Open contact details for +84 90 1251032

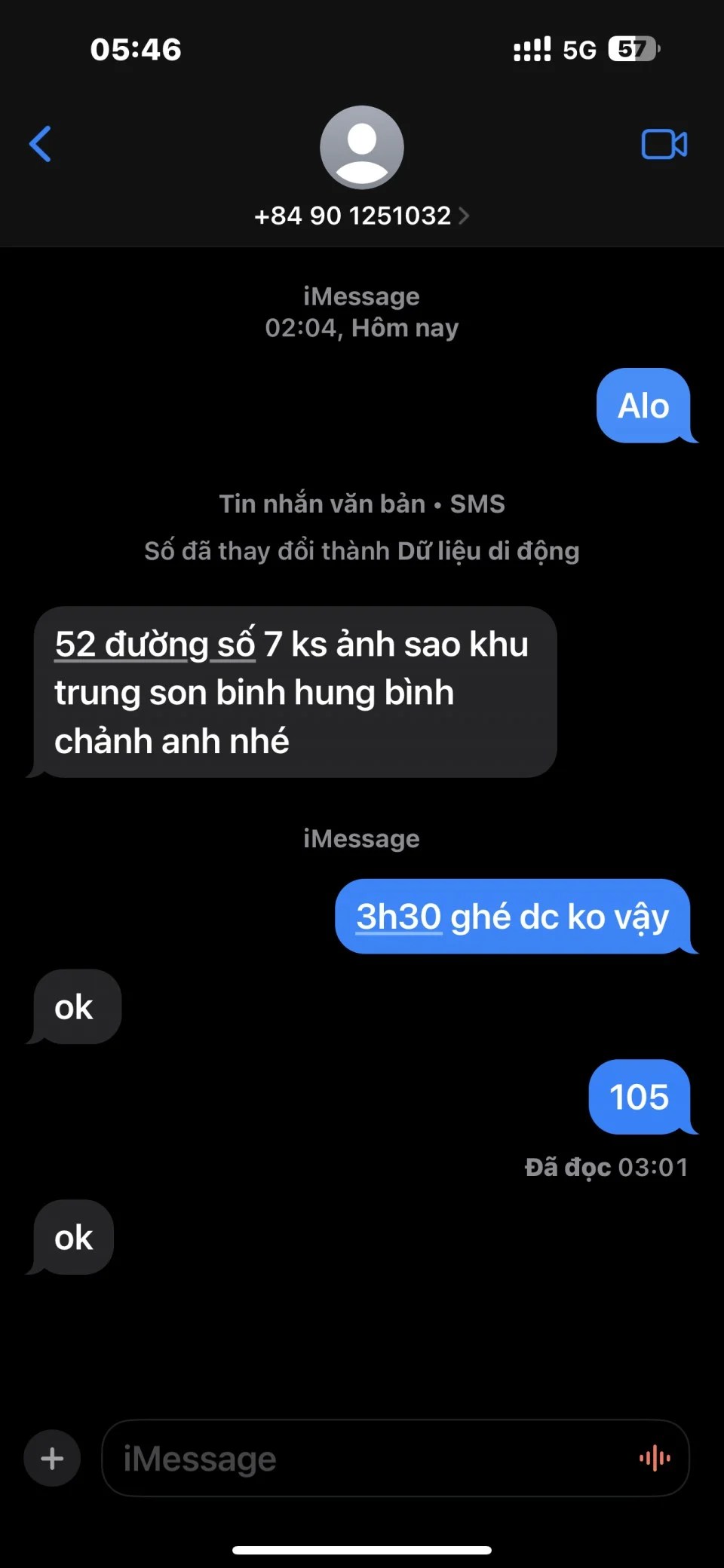tap(361, 216)
